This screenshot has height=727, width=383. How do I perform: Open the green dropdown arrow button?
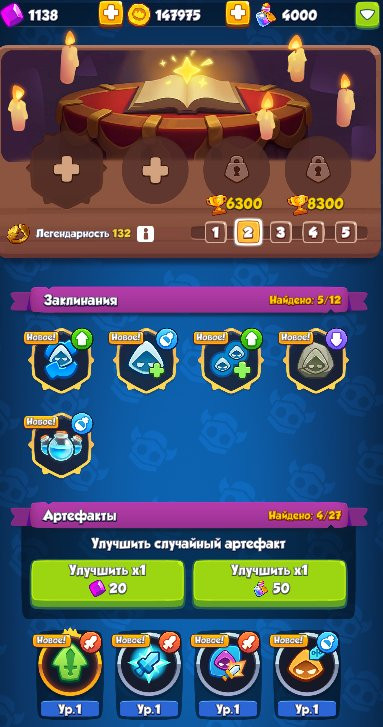pyautogui.click(x=367, y=15)
